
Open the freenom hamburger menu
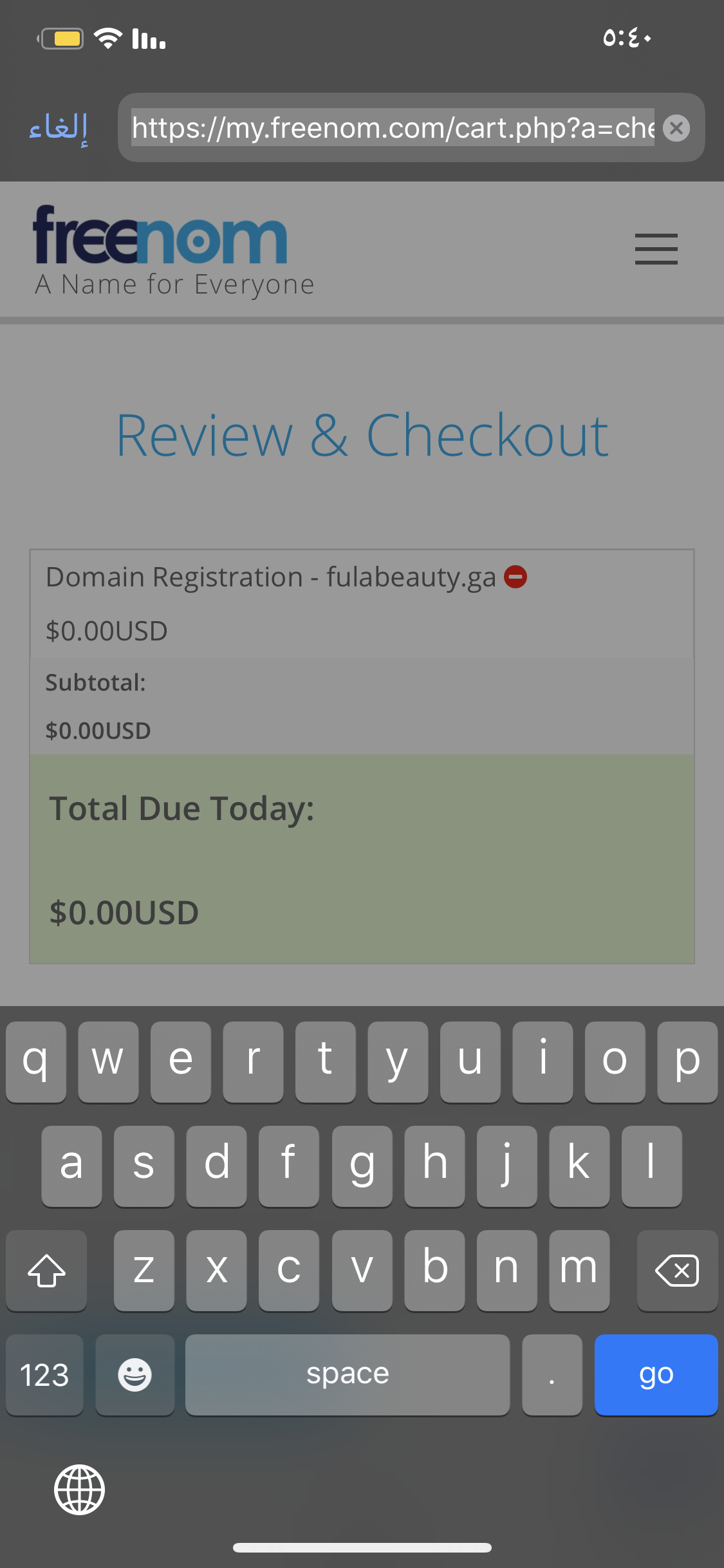point(656,249)
